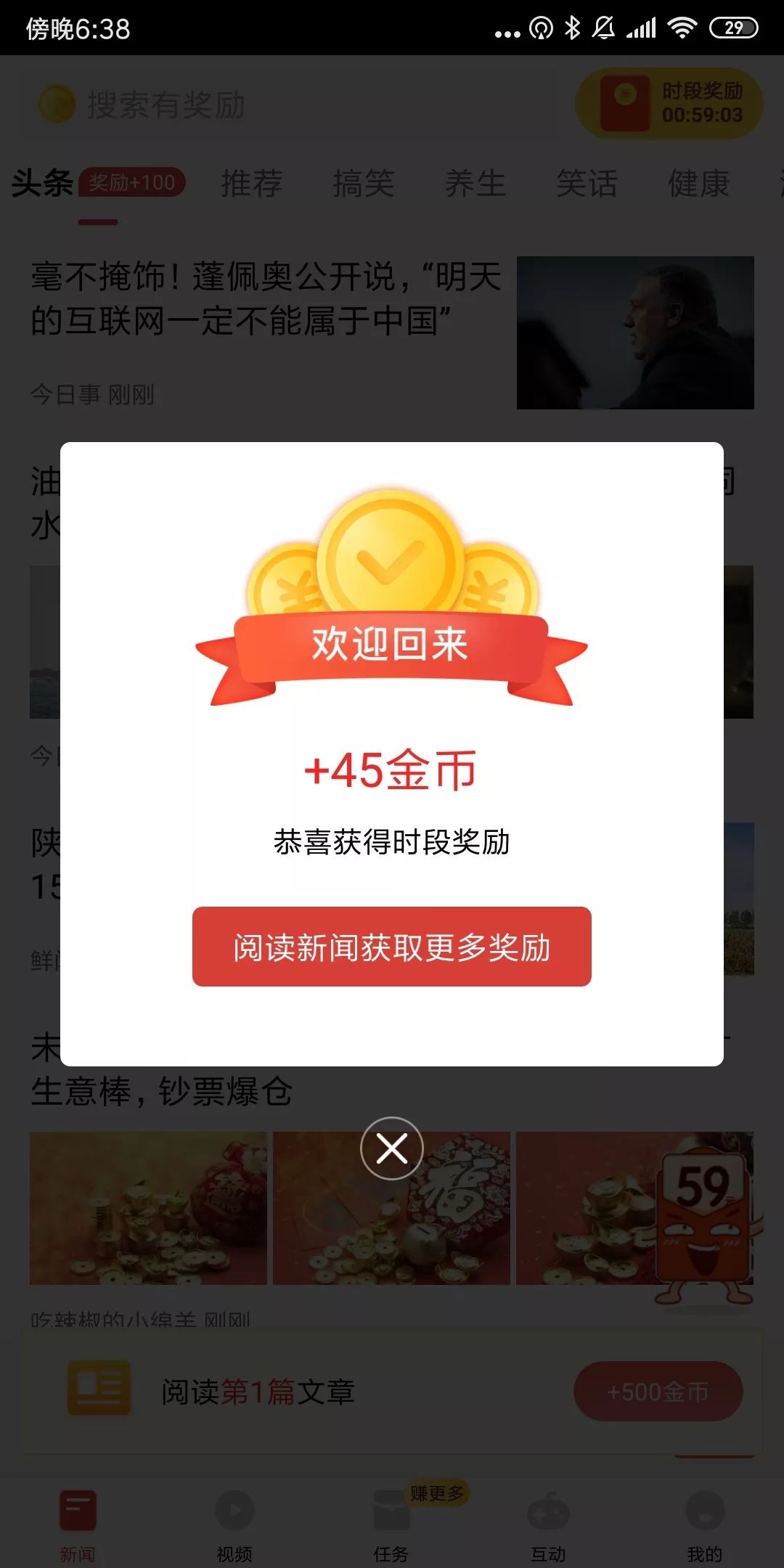Open the 搜索有奖励 search box
784x1568 pixels.
(290, 105)
